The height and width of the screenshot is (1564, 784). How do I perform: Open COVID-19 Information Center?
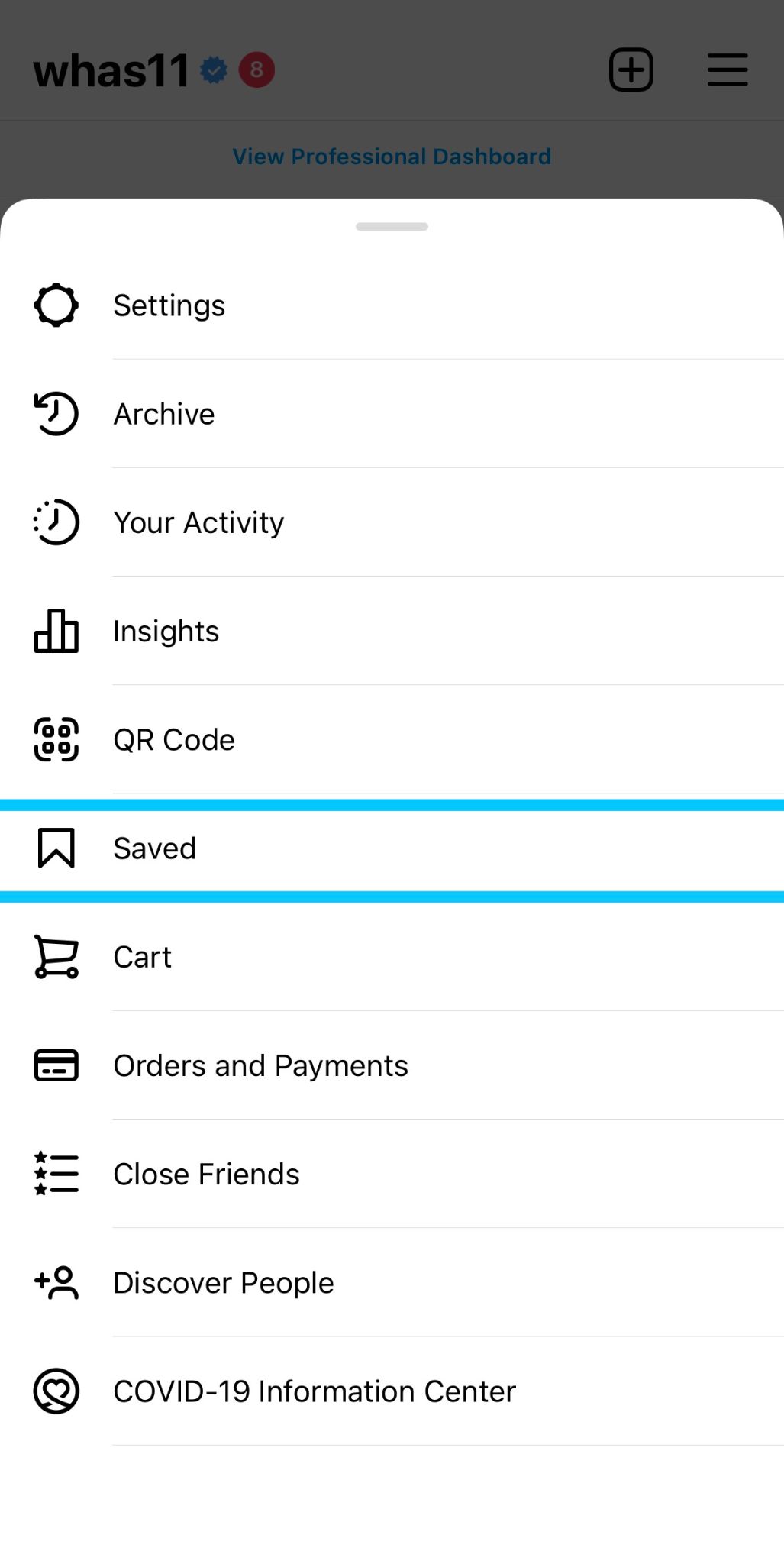[314, 1391]
